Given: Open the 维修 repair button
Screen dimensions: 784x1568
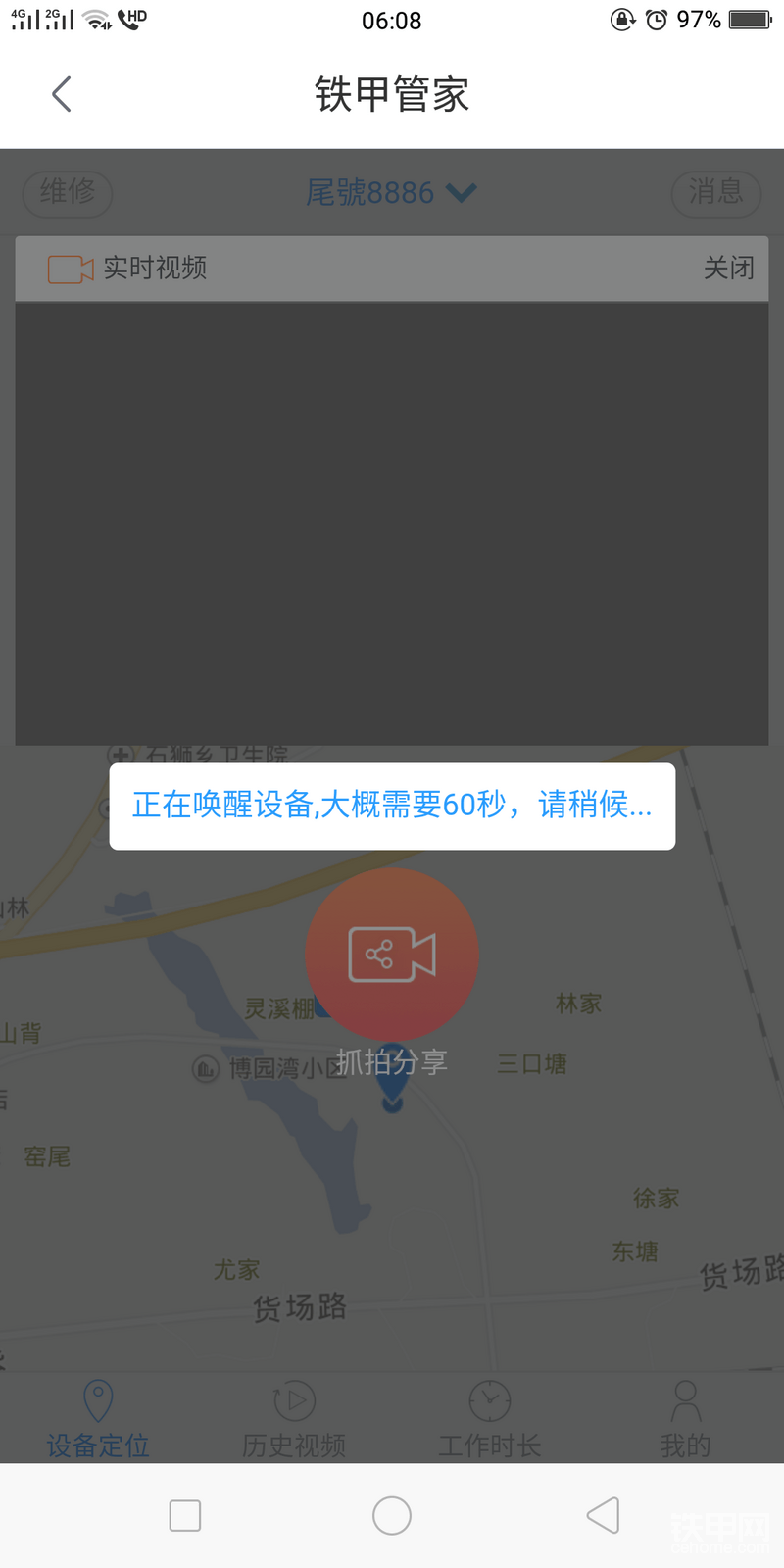Looking at the screenshot, I should click(x=68, y=192).
